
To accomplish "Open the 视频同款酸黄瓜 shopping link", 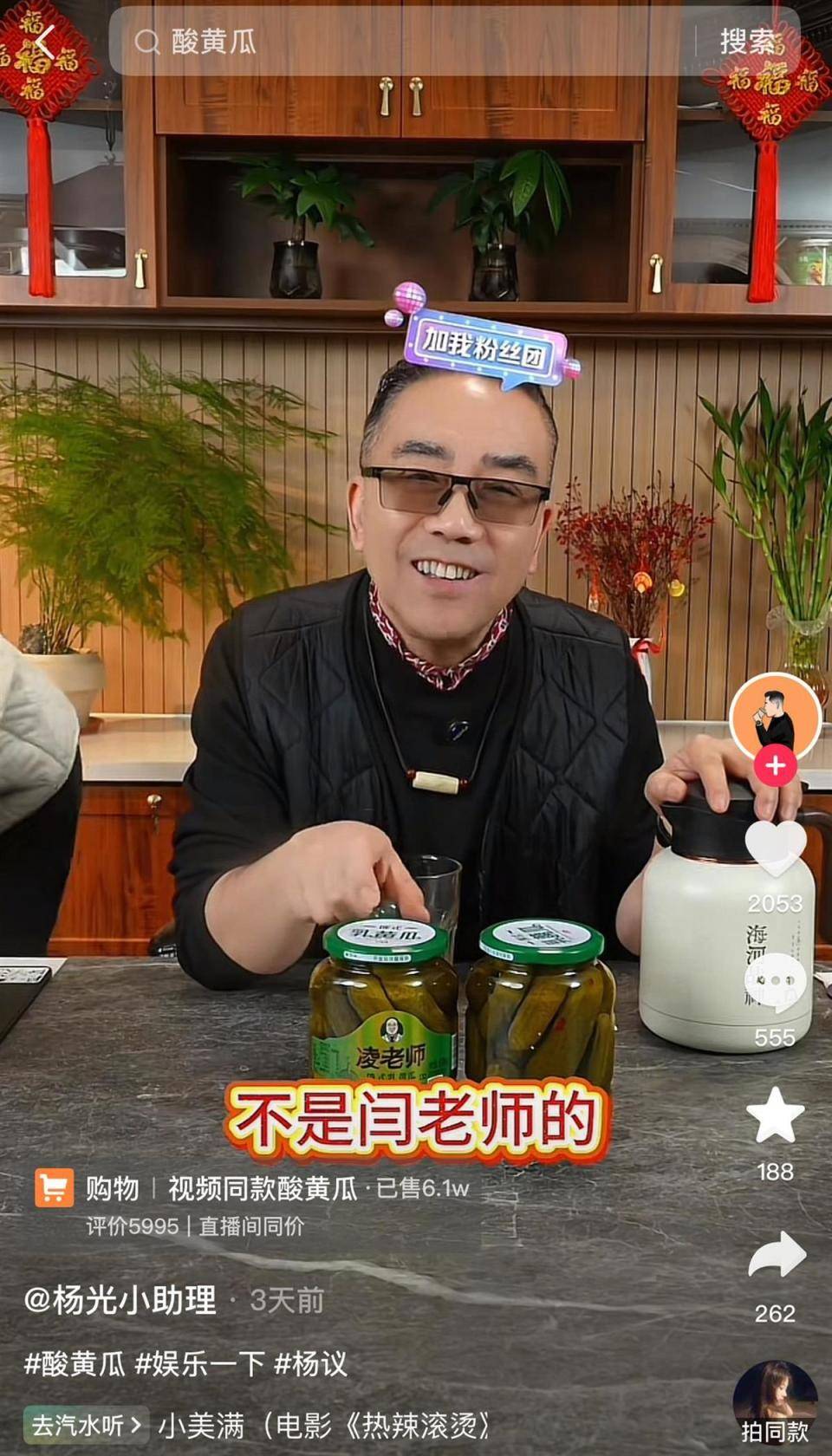I will (262, 1188).
